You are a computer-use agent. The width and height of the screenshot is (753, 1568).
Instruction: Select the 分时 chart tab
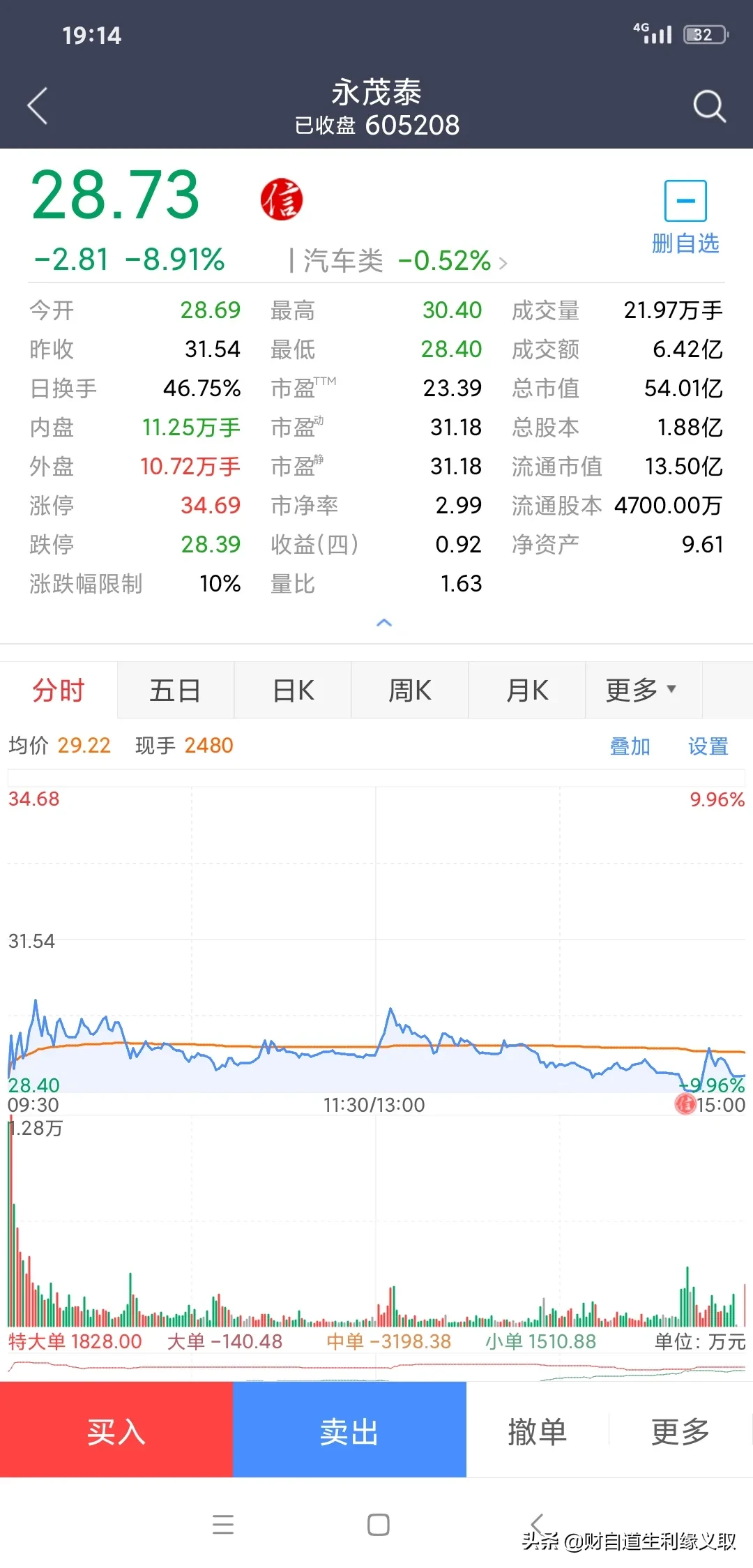(x=59, y=690)
